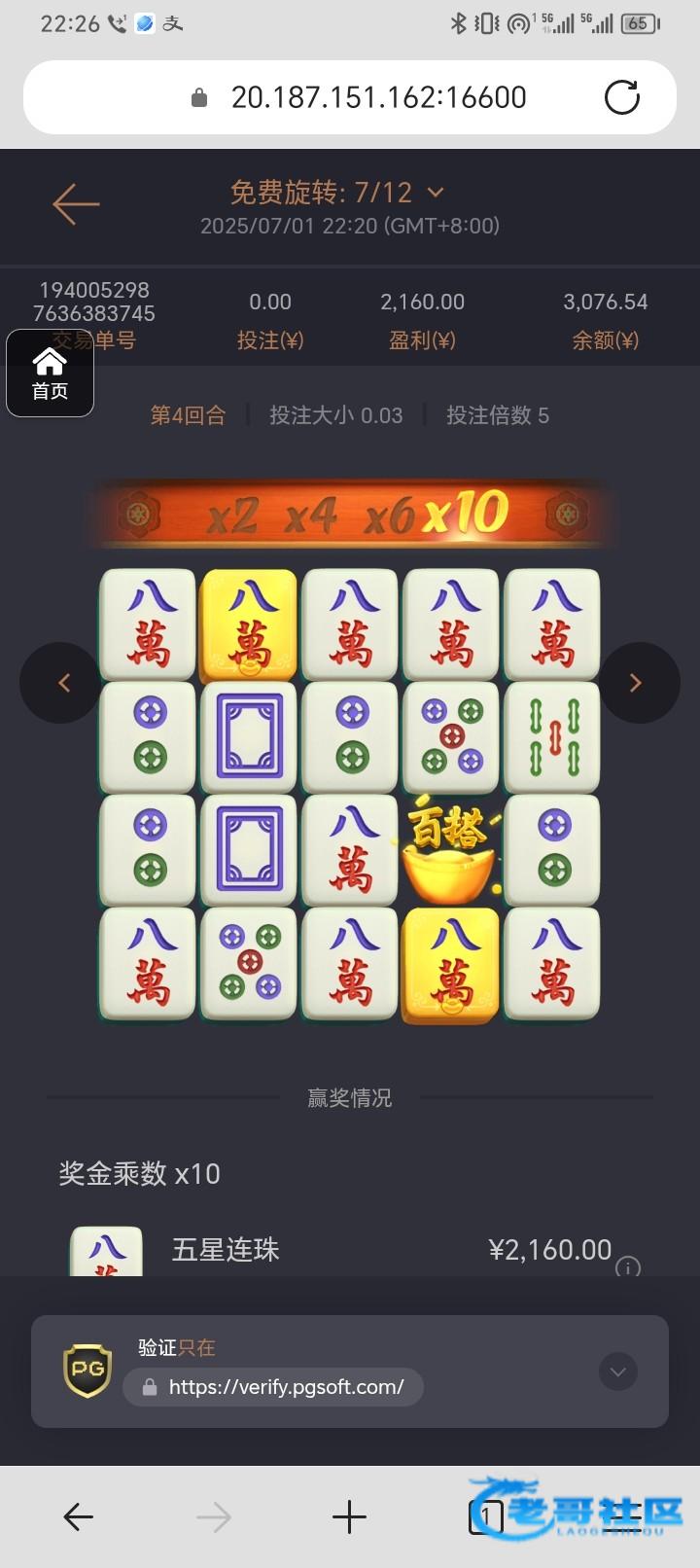Show the previous round with left arrow

(62, 683)
